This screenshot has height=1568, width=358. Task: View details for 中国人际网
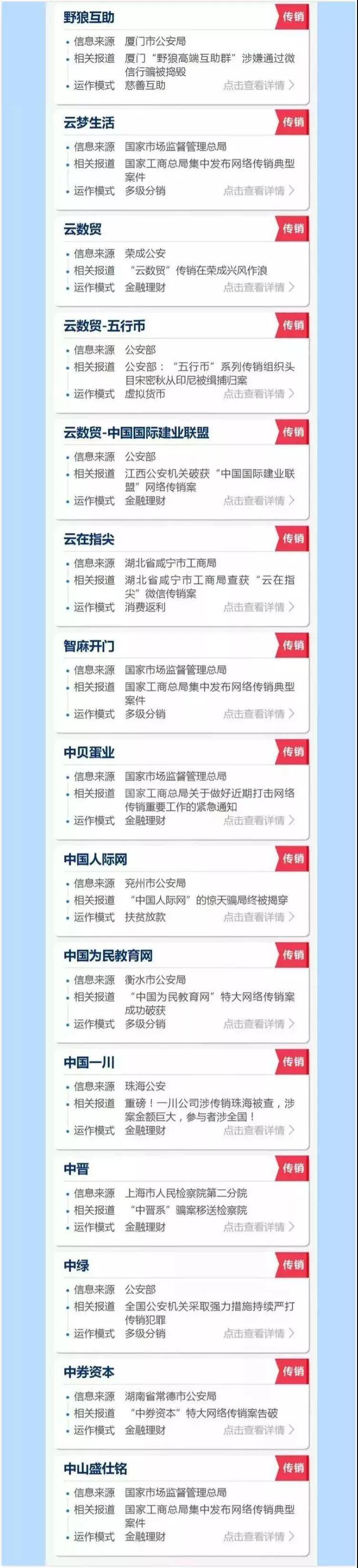click(x=259, y=917)
